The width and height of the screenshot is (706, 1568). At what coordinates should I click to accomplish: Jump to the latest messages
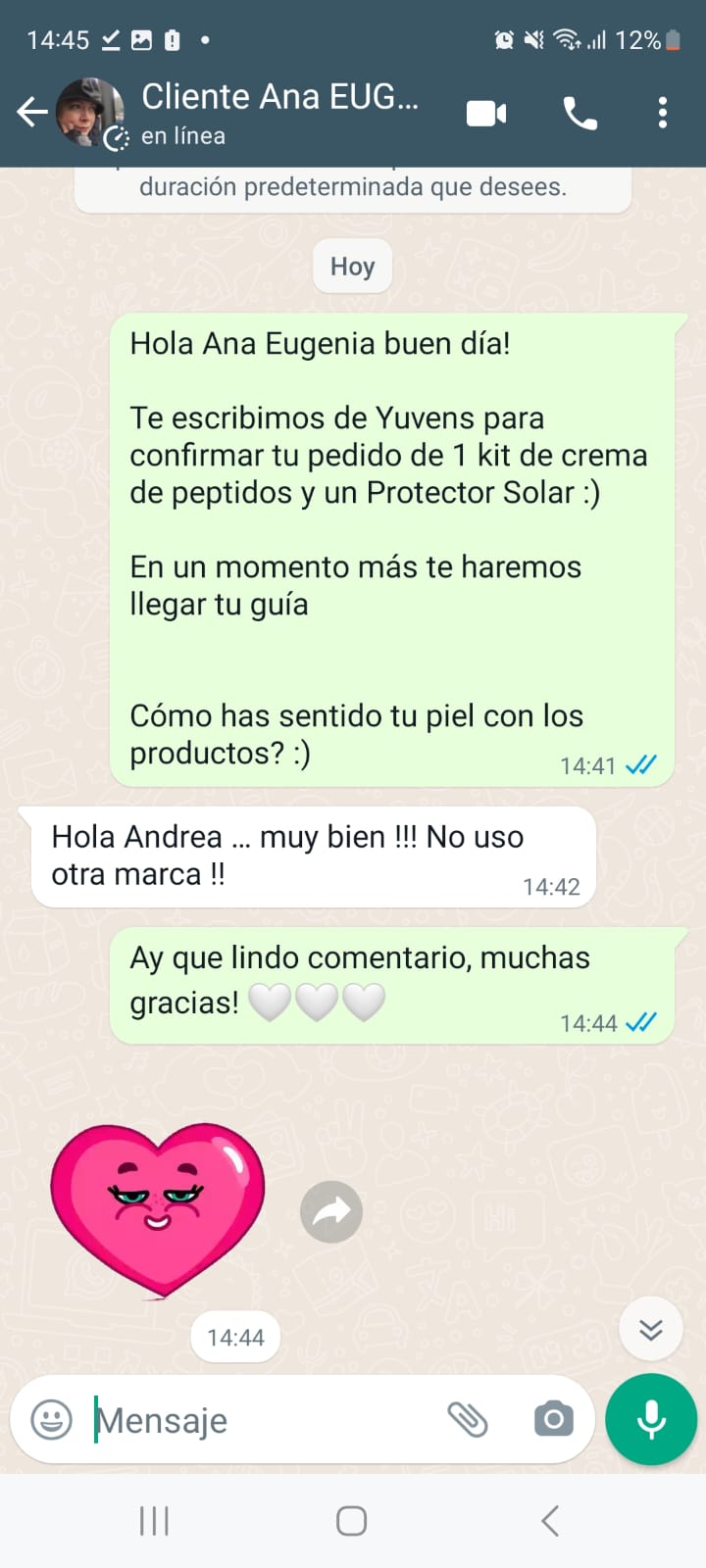(651, 1329)
